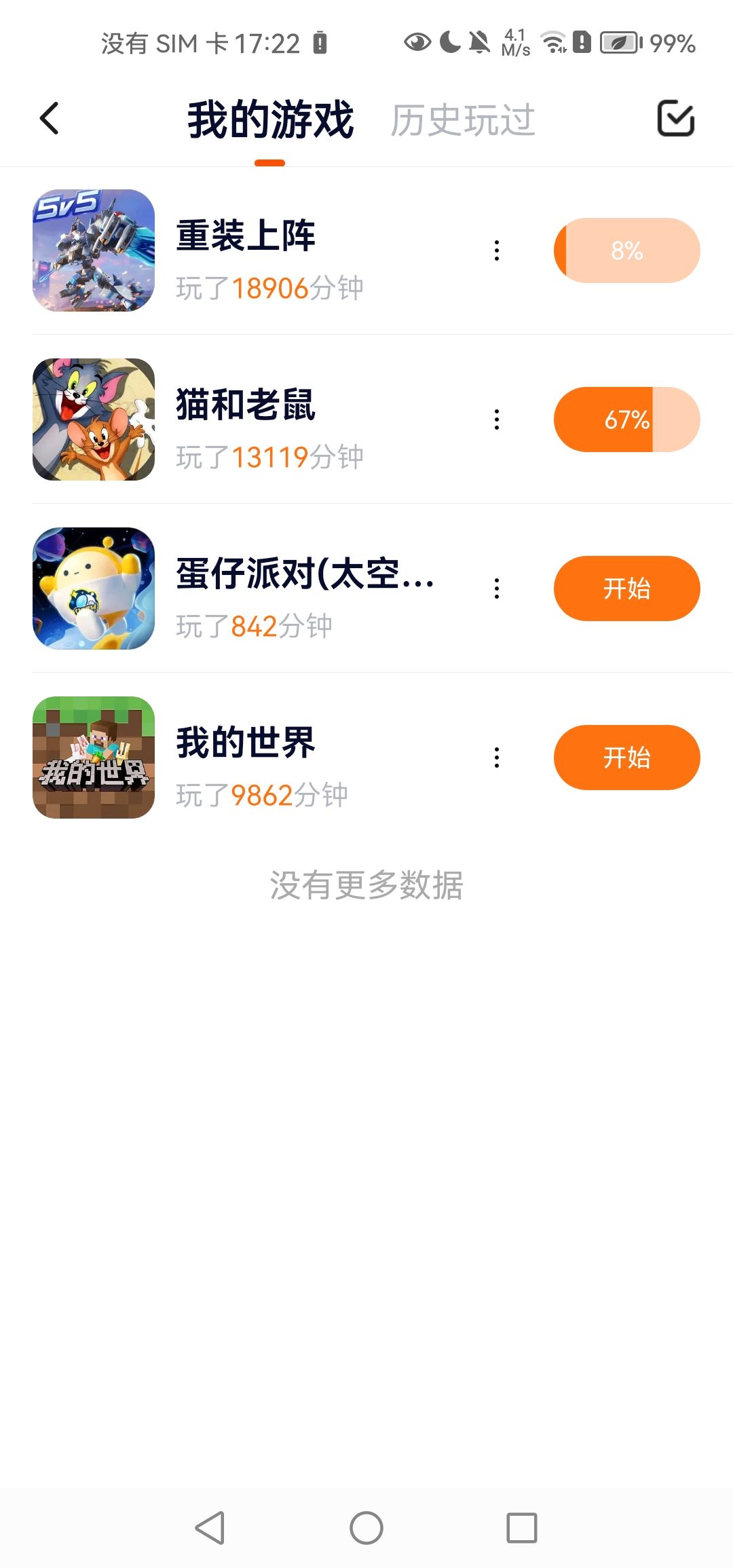Image resolution: width=733 pixels, height=1568 pixels.
Task: Start playing 蛋仔派对 with 开始
Action: pyautogui.click(x=626, y=589)
